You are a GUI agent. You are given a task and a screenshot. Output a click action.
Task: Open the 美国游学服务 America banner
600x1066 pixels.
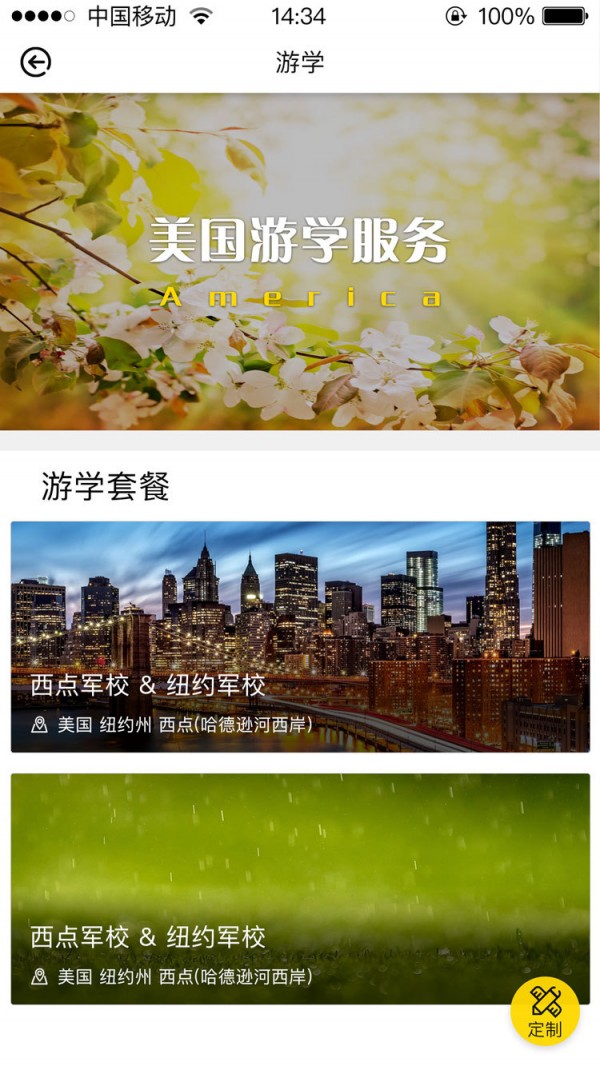[x=300, y=262]
